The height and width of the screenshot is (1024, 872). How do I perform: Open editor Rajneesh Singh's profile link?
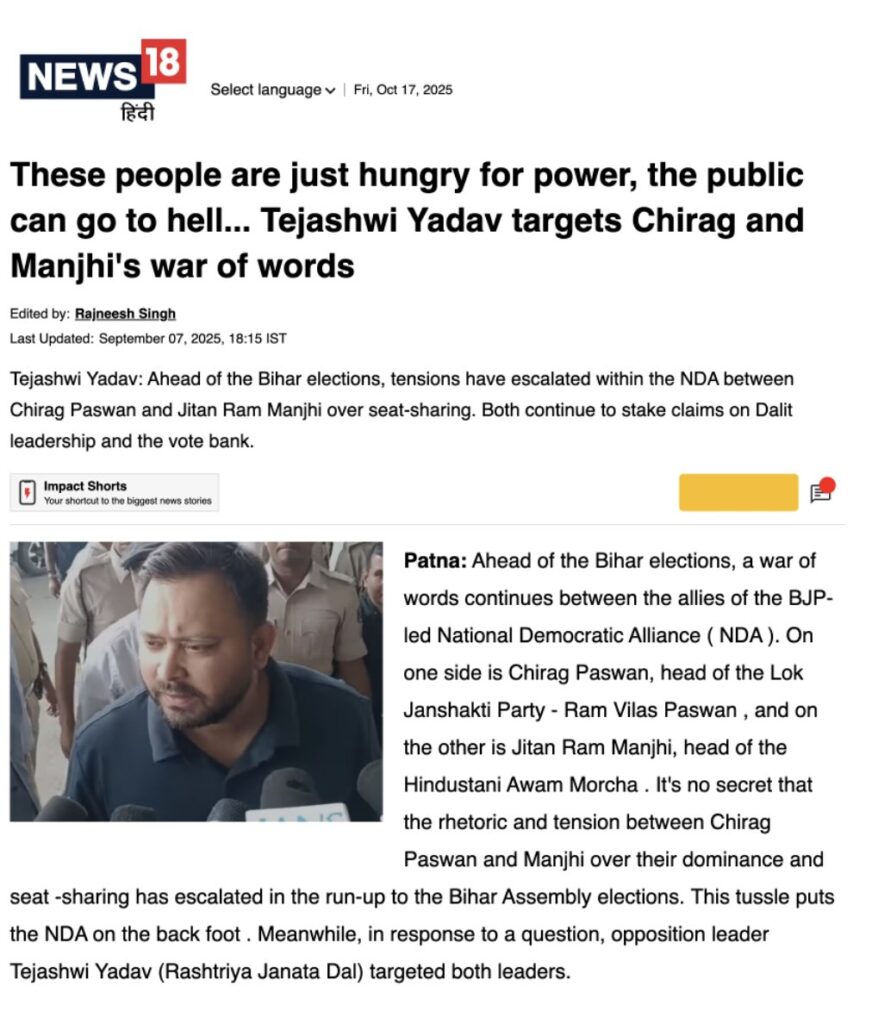pyautogui.click(x=125, y=314)
